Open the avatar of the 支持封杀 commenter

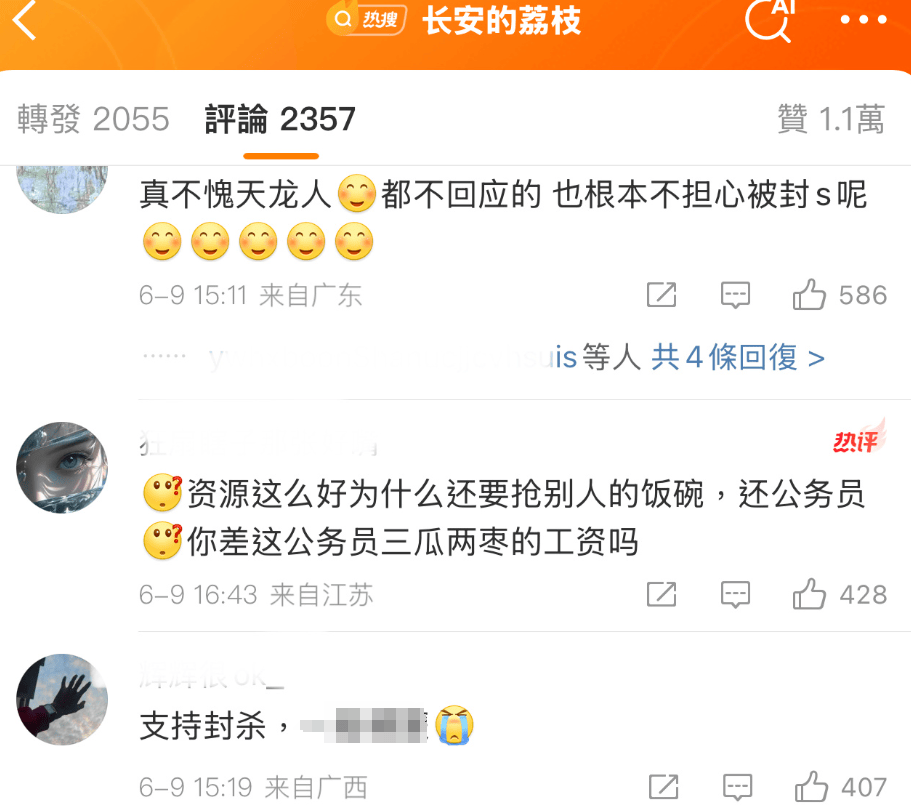(x=62, y=699)
